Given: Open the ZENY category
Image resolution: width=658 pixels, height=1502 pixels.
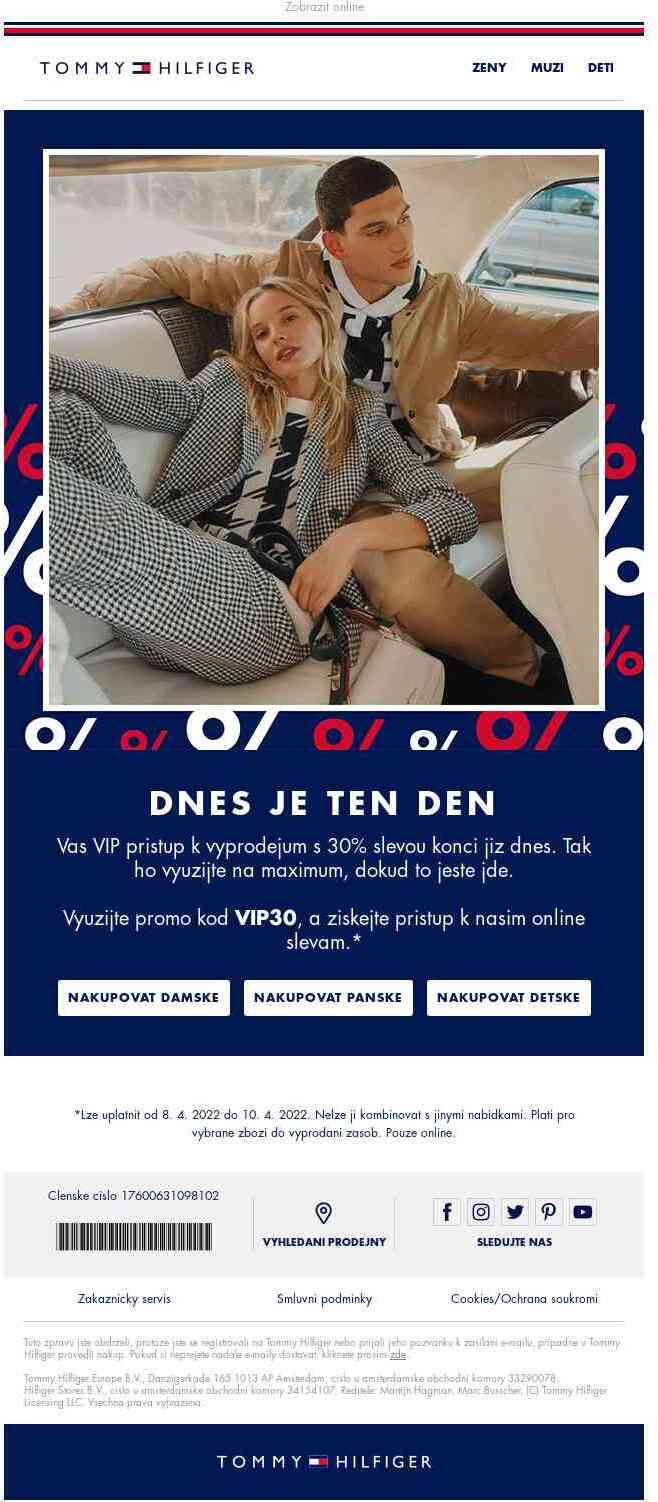Looking at the screenshot, I should (489, 68).
